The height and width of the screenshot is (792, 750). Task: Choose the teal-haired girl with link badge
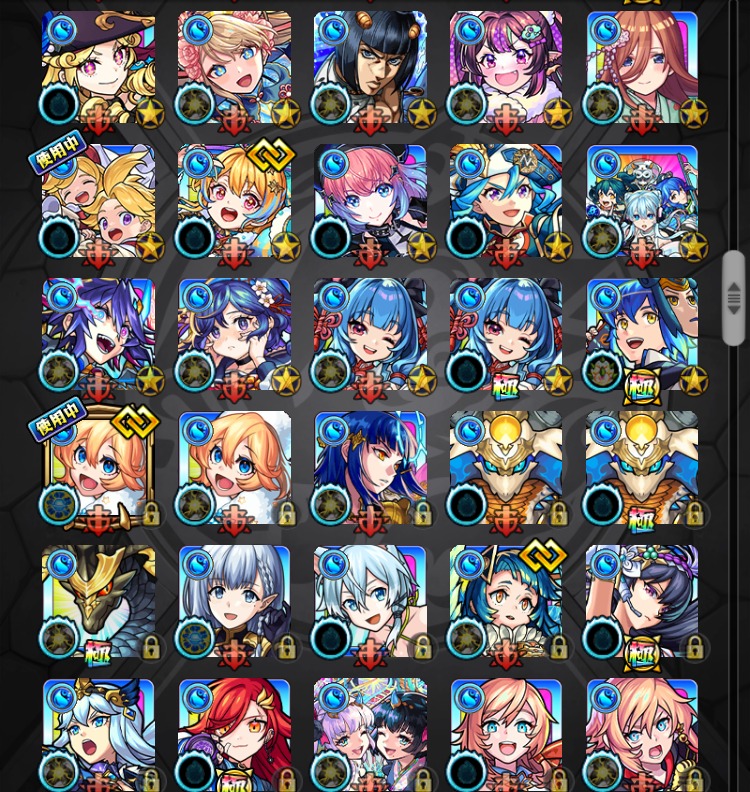[506, 601]
